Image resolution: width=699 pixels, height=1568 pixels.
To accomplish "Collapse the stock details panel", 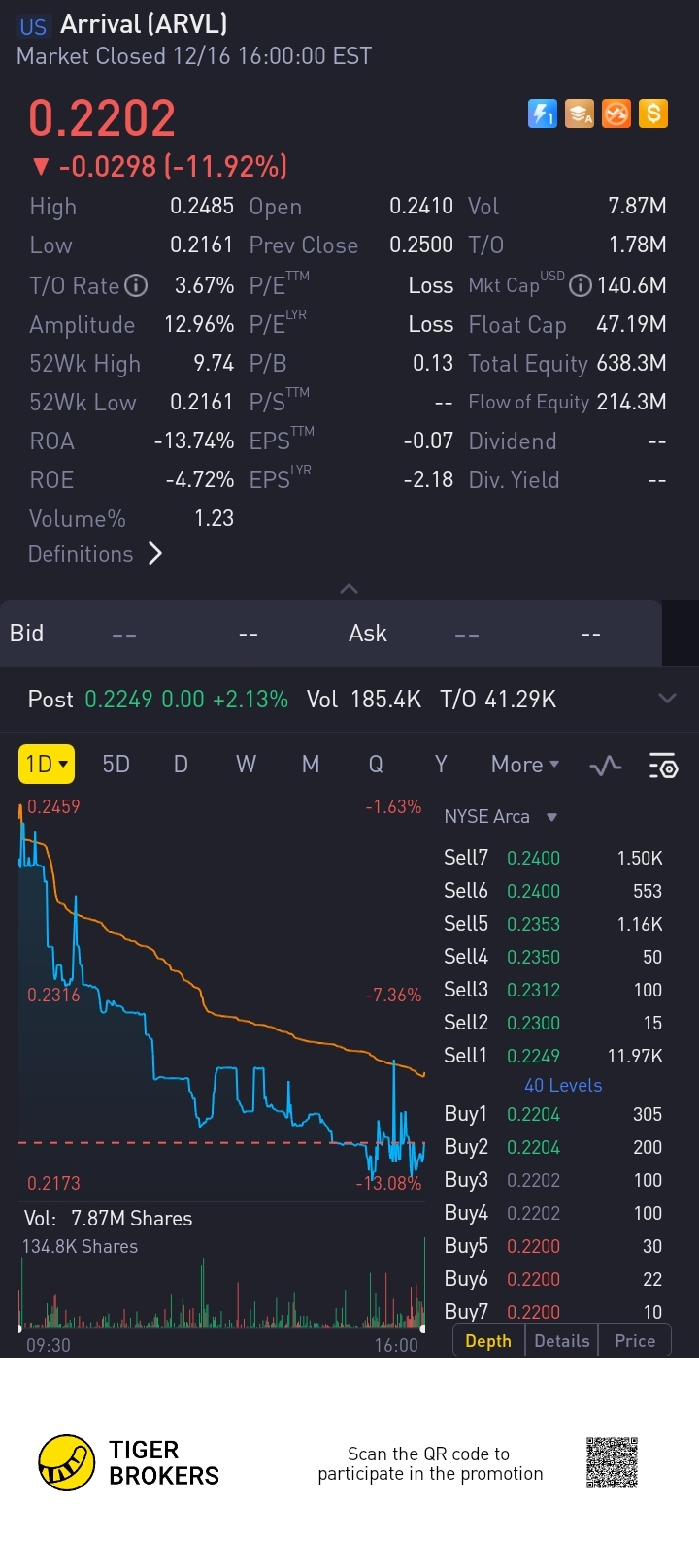I will [349, 588].
